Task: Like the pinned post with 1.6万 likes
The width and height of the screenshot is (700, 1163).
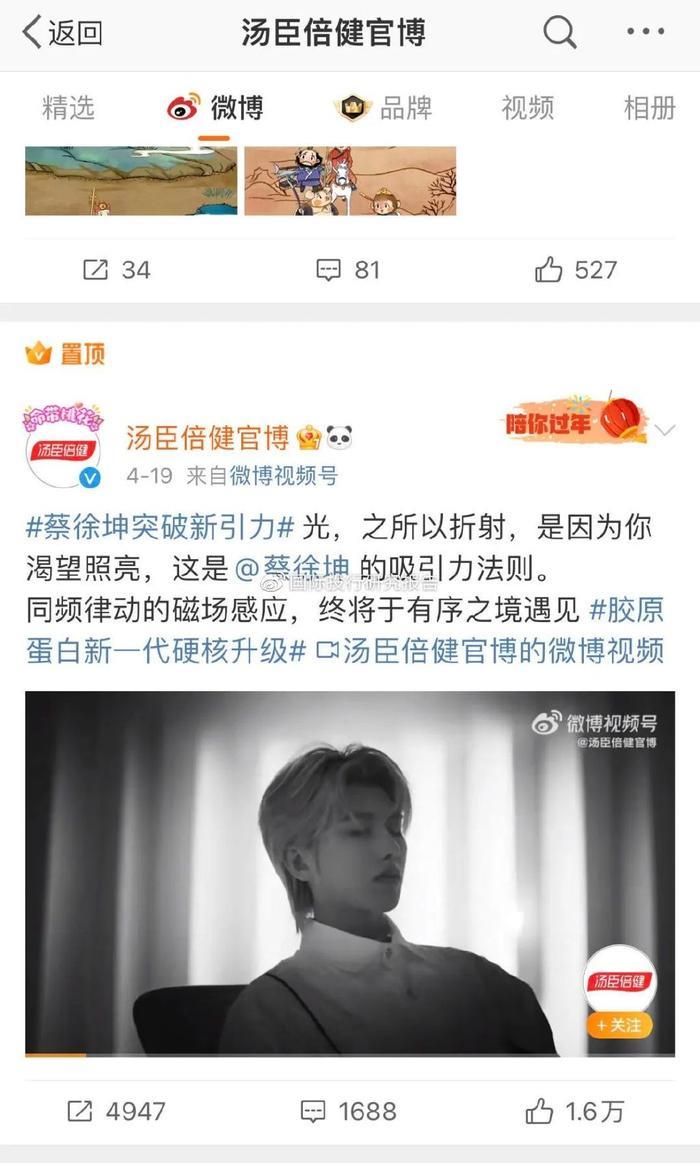Action: pyautogui.click(x=575, y=1111)
